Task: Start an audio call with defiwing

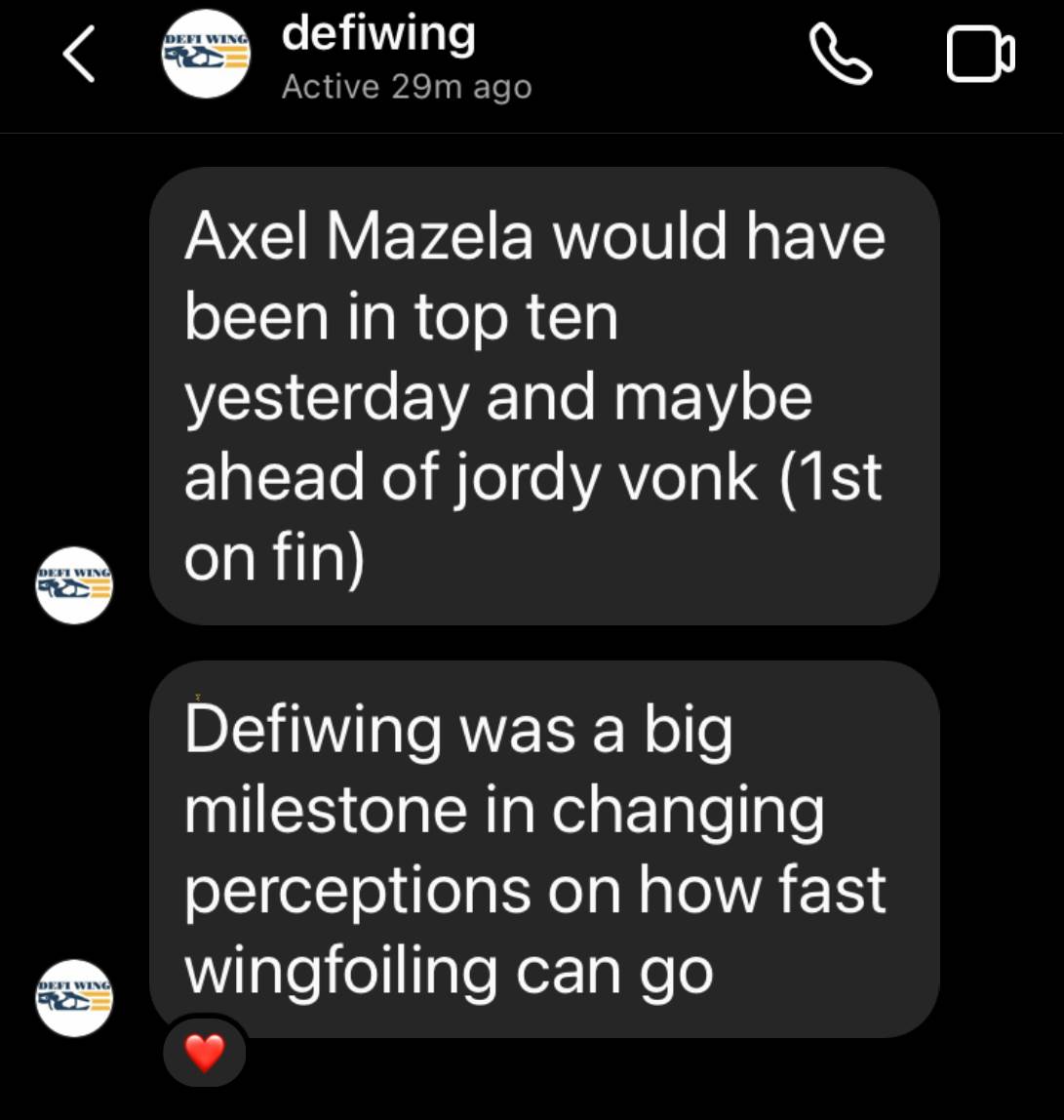Action: [840, 55]
